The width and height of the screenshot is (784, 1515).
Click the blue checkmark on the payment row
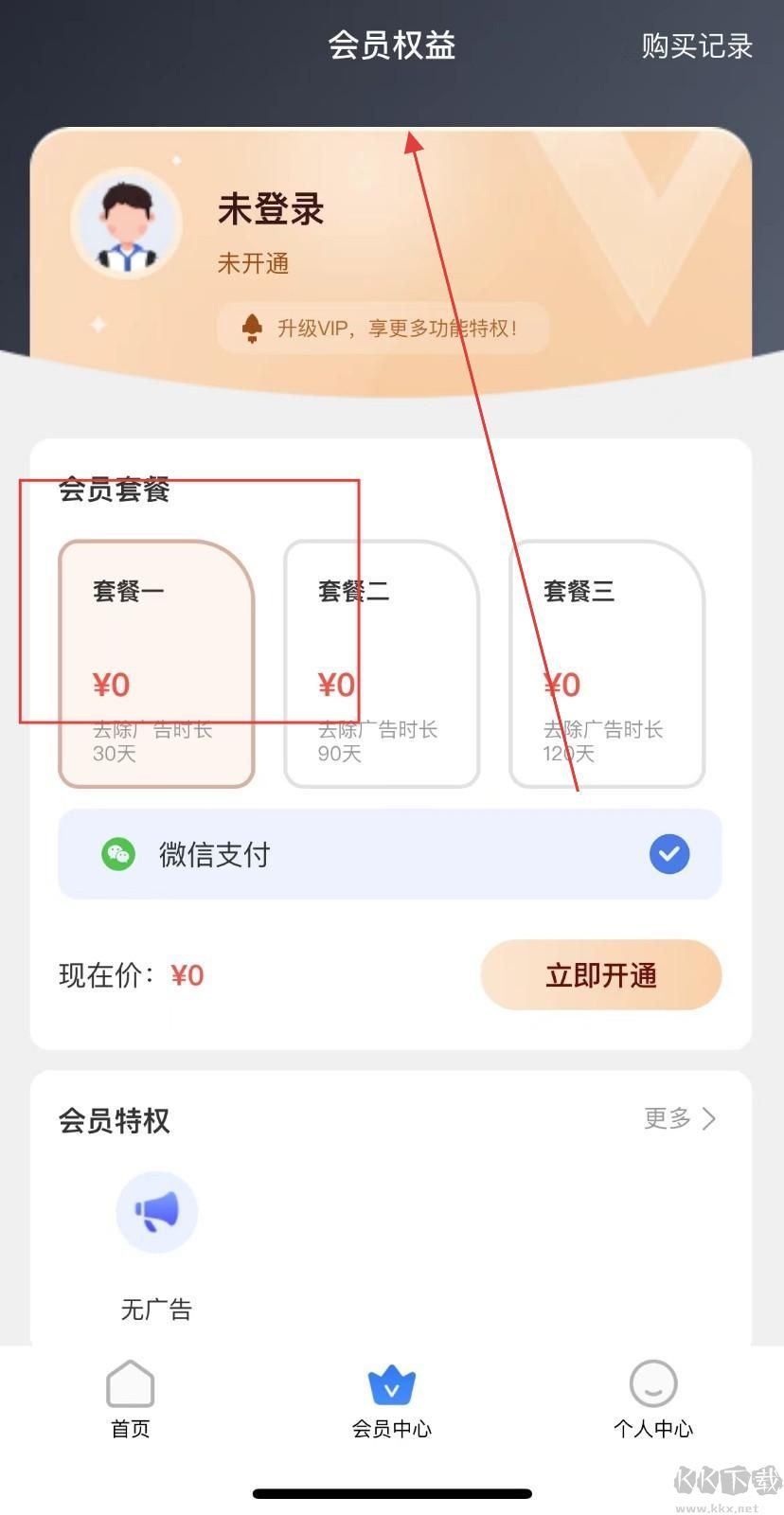coord(668,853)
